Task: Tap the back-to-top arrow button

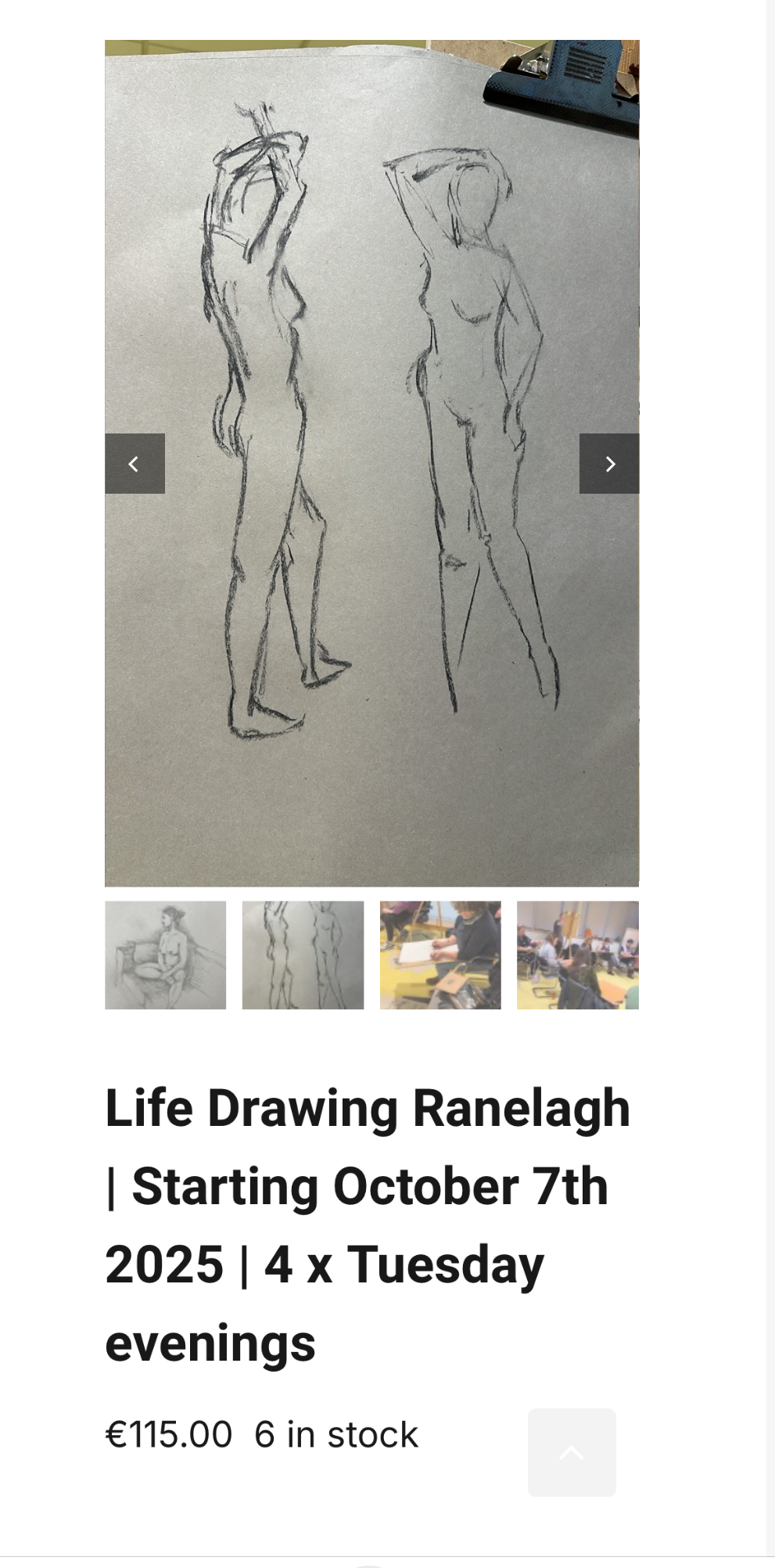Action: pos(572,1452)
